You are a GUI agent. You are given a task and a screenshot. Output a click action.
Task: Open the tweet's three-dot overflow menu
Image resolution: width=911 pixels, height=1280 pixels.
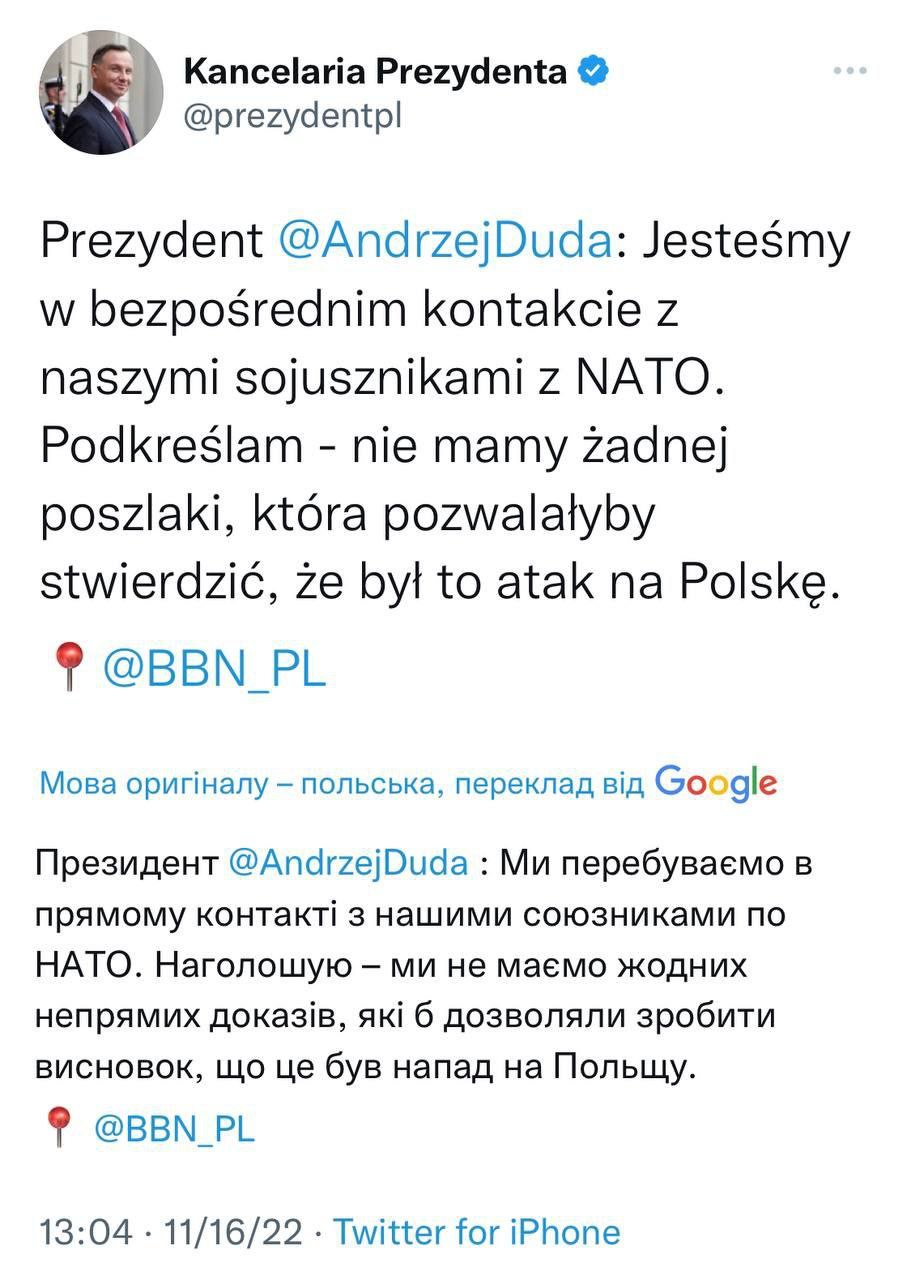click(x=850, y=72)
